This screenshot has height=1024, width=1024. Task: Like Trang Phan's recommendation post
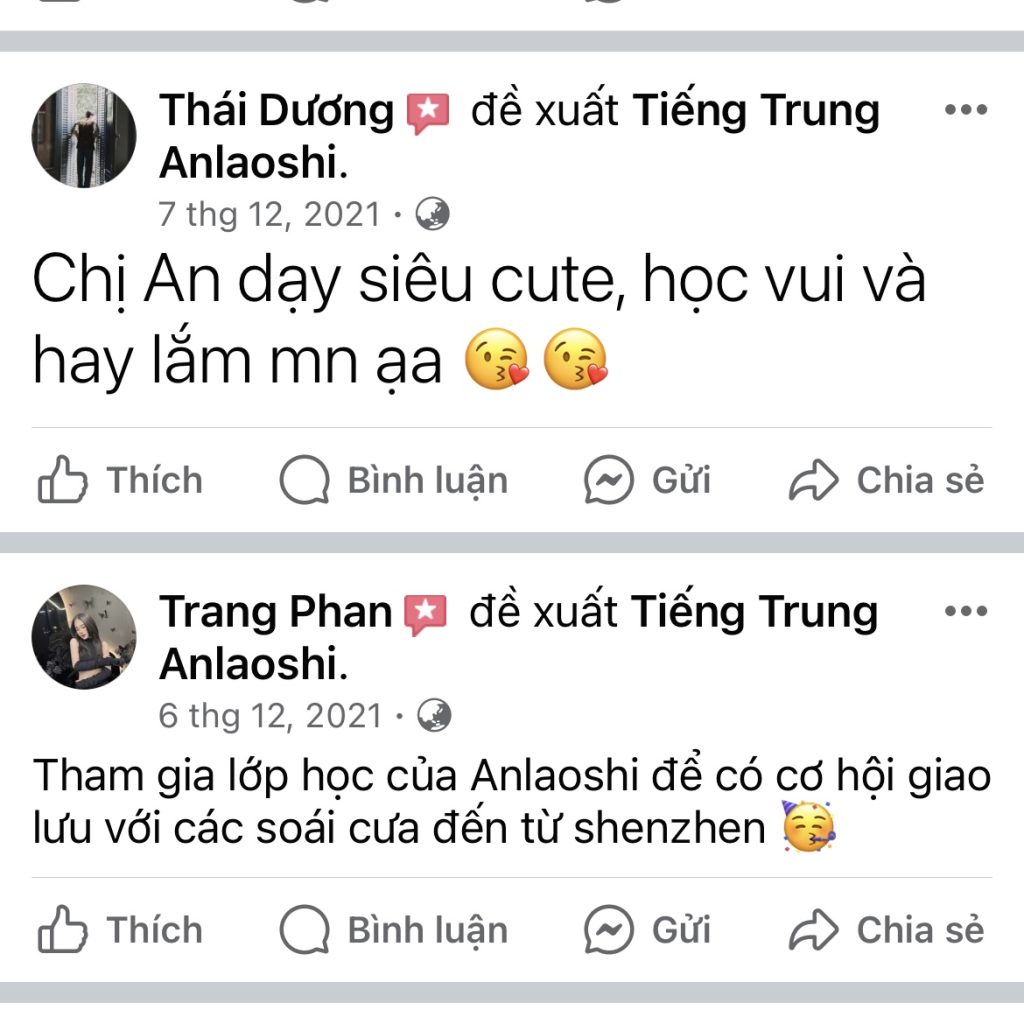pos(120,931)
